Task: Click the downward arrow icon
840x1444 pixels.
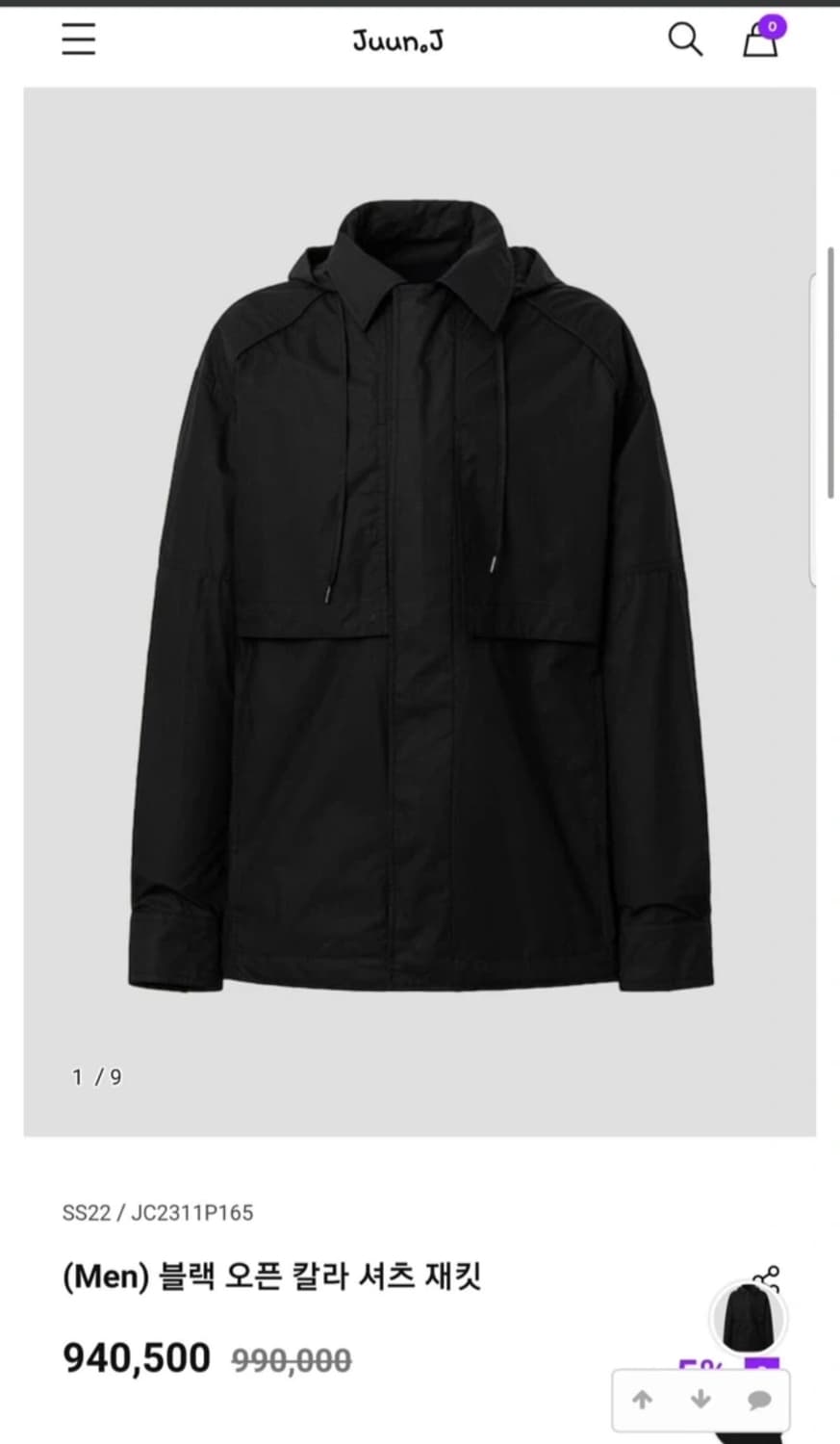Action: coord(700,1401)
